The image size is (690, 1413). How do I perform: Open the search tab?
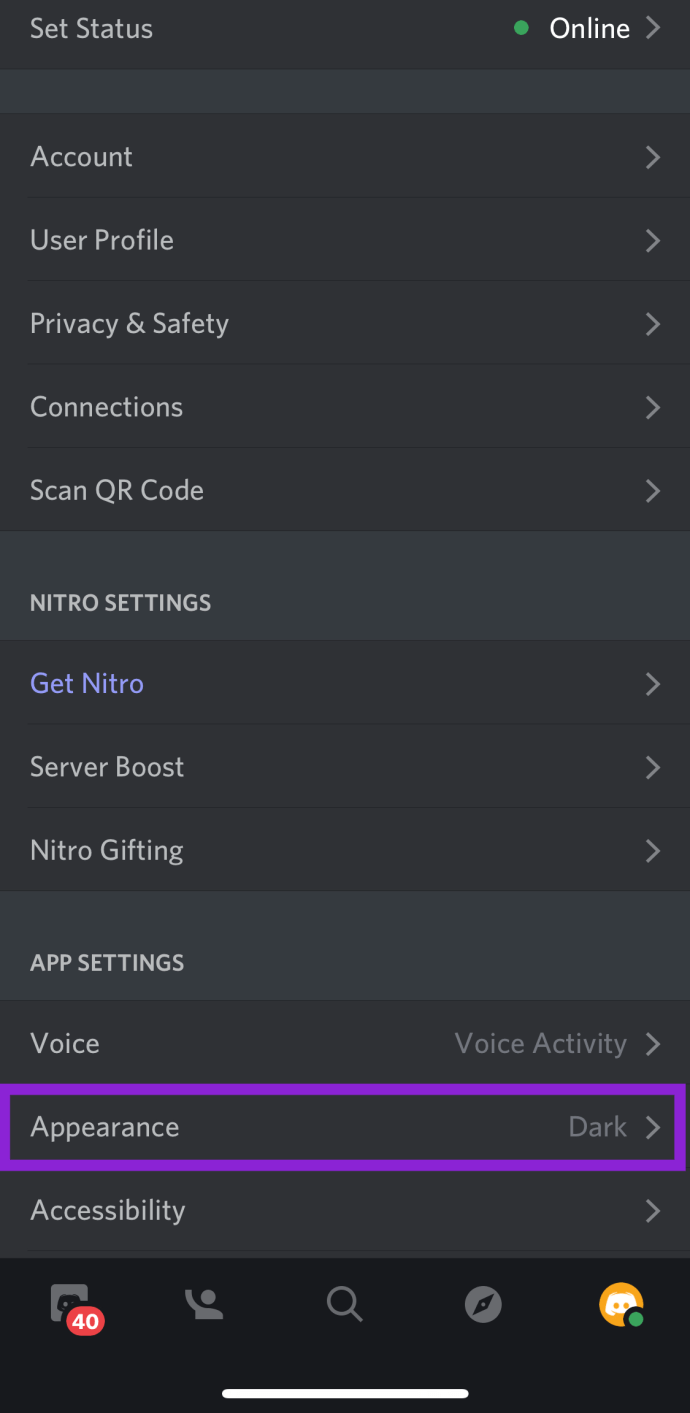[345, 1304]
